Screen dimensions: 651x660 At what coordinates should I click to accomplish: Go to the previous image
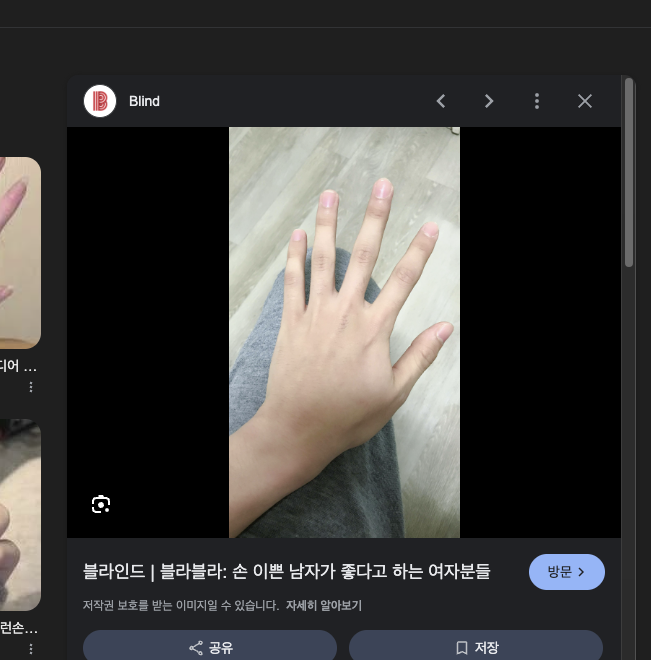441,101
